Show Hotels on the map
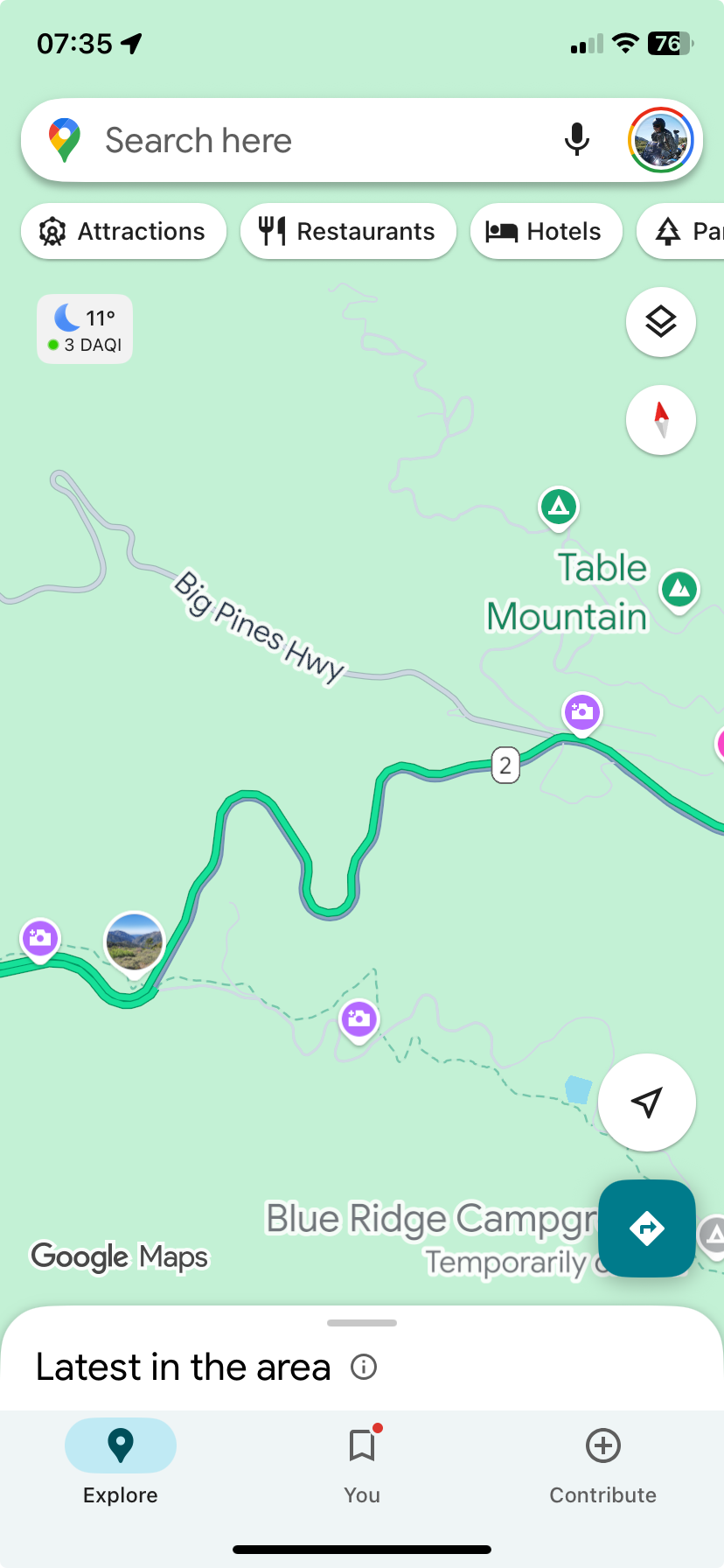 [546, 231]
